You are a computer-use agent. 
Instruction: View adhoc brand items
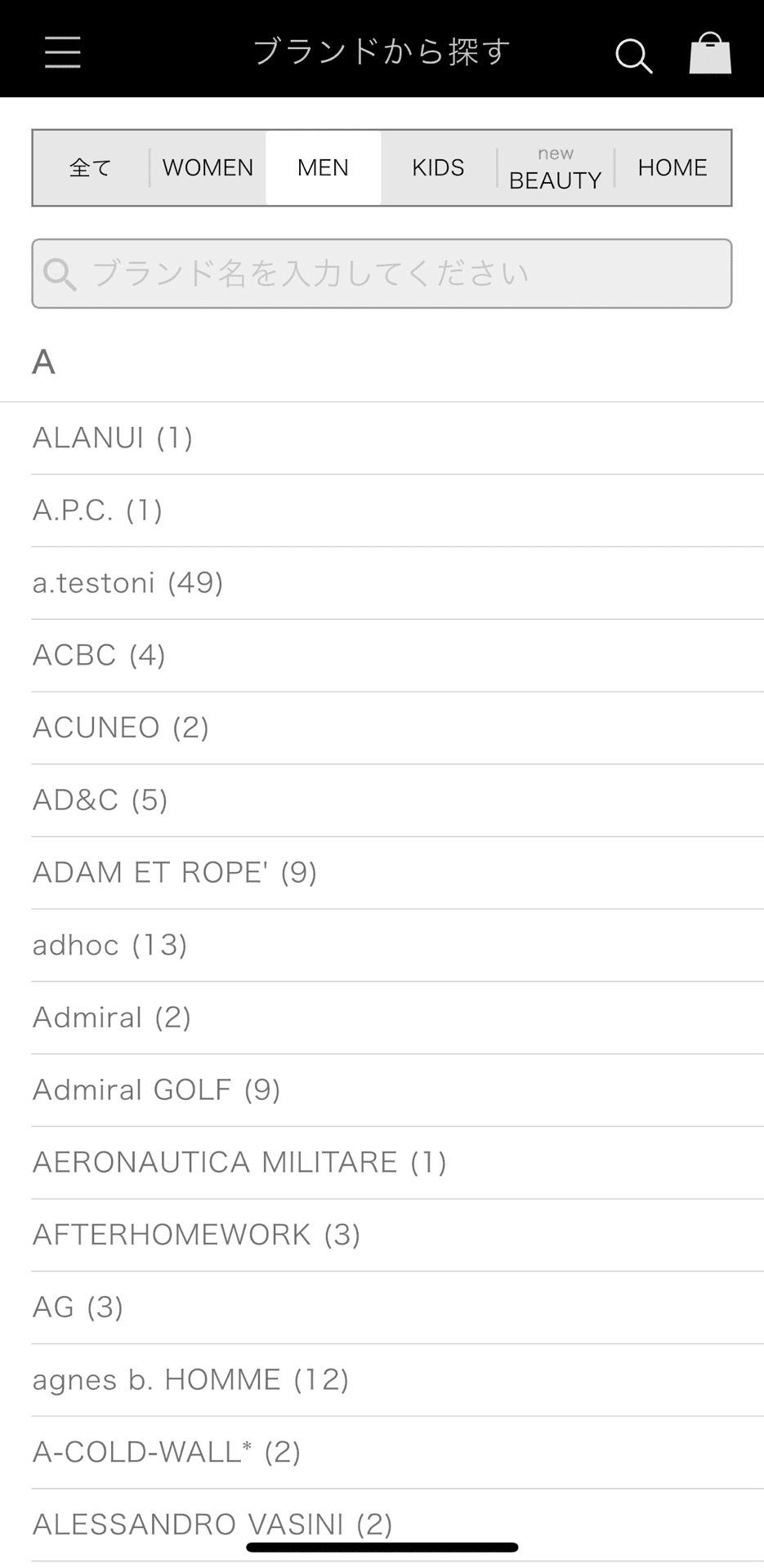(x=109, y=945)
